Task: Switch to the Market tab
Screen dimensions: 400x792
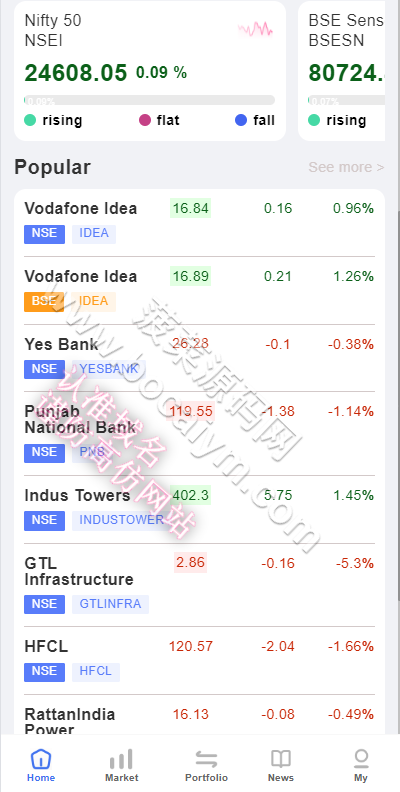Action: click(x=121, y=765)
